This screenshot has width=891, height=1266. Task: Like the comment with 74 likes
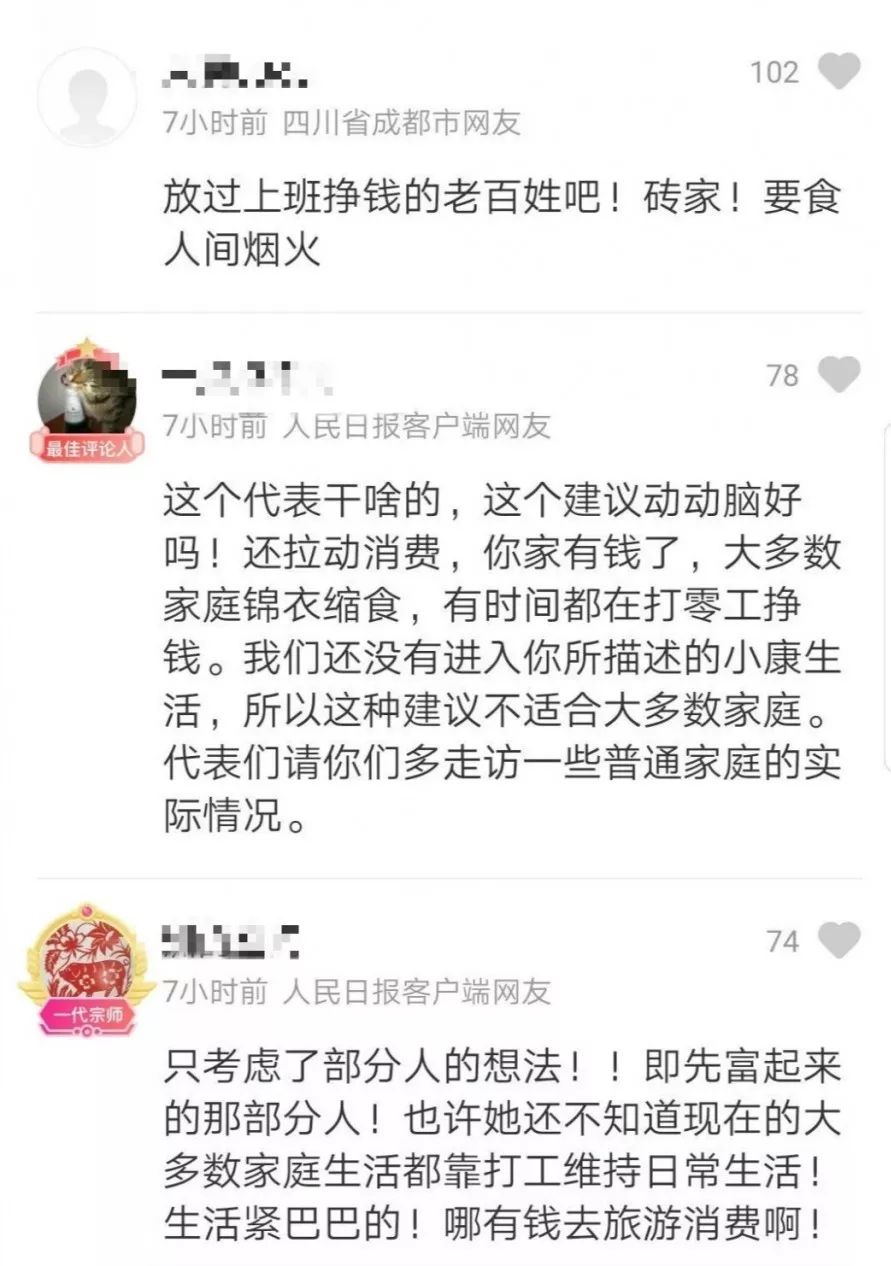[x=839, y=940]
